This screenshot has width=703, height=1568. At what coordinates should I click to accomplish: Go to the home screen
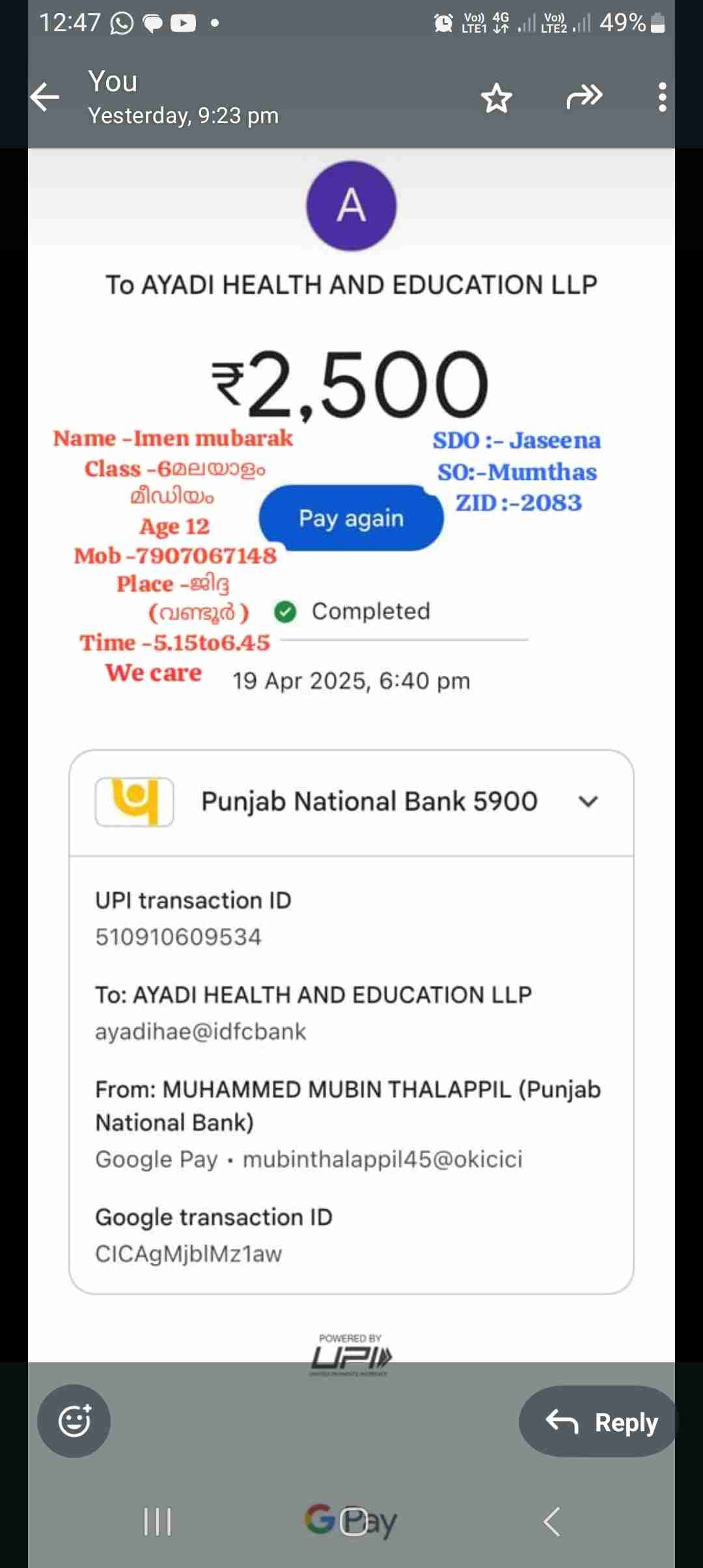click(353, 1522)
